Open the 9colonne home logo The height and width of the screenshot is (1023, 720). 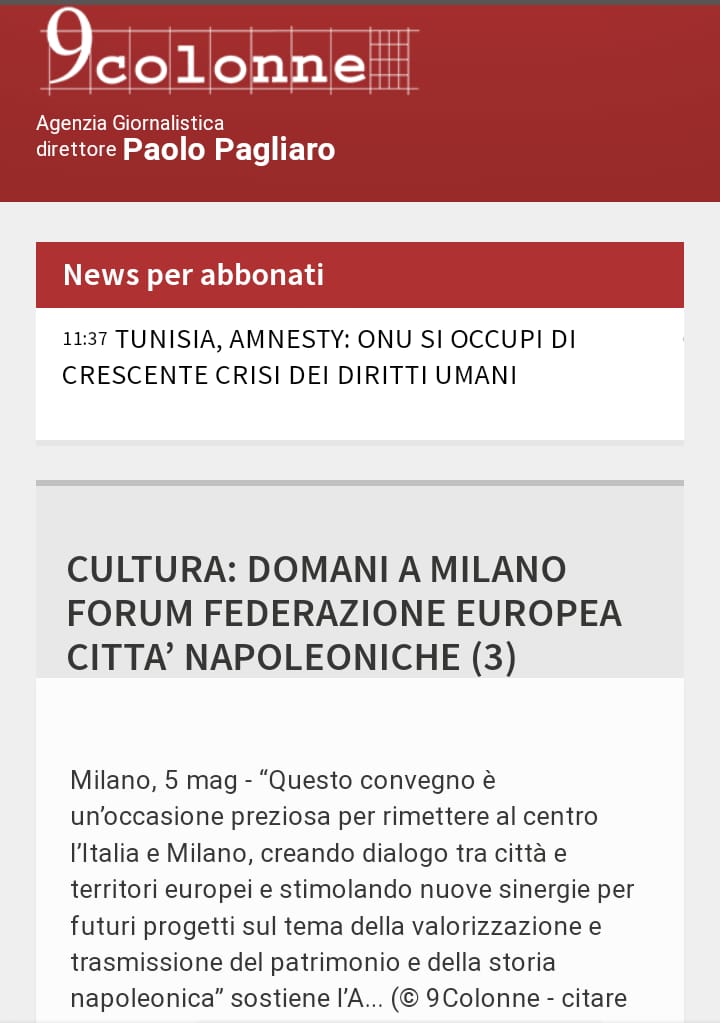(228, 53)
